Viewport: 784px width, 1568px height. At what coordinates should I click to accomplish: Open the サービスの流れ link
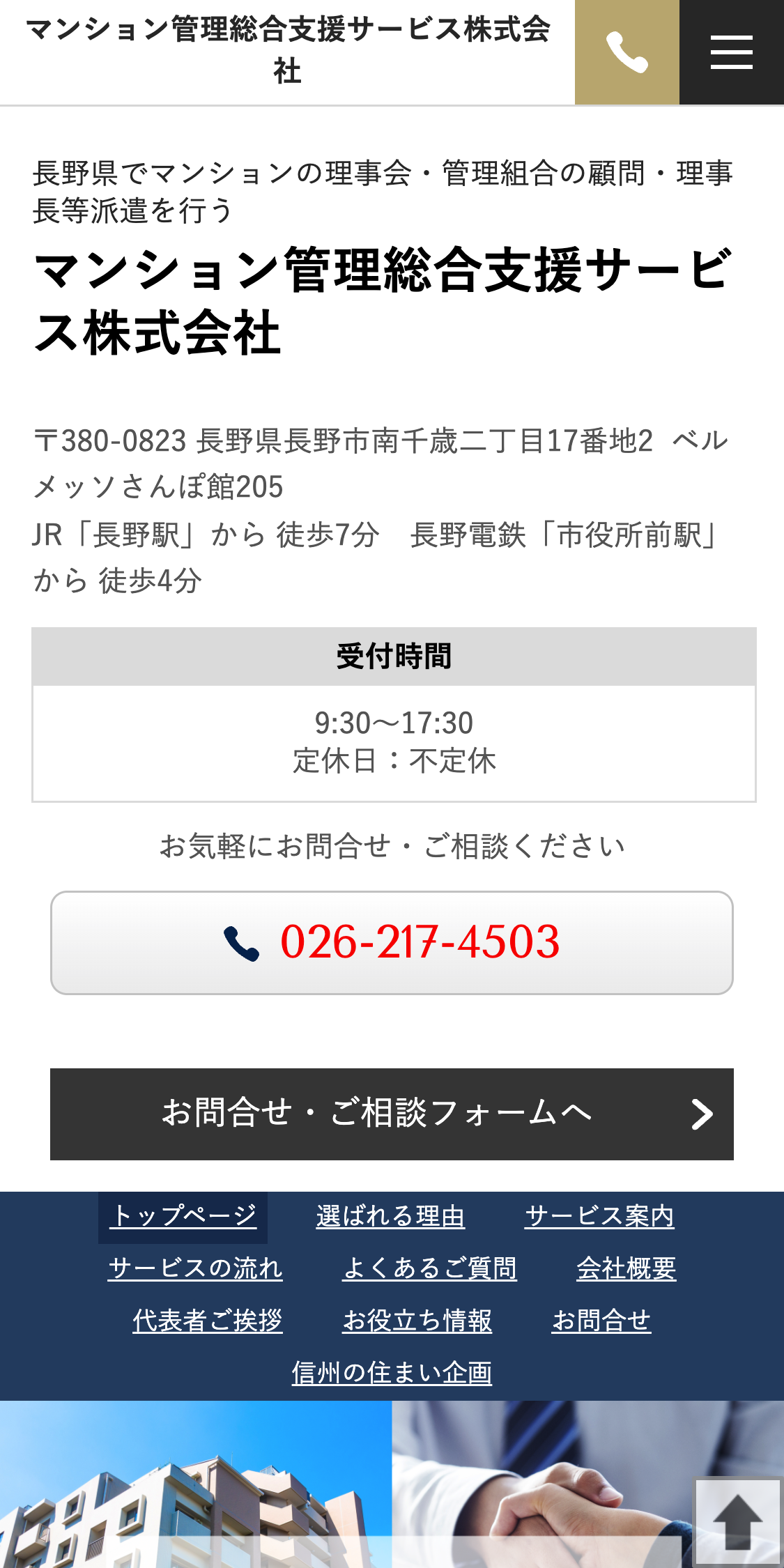tap(196, 1268)
